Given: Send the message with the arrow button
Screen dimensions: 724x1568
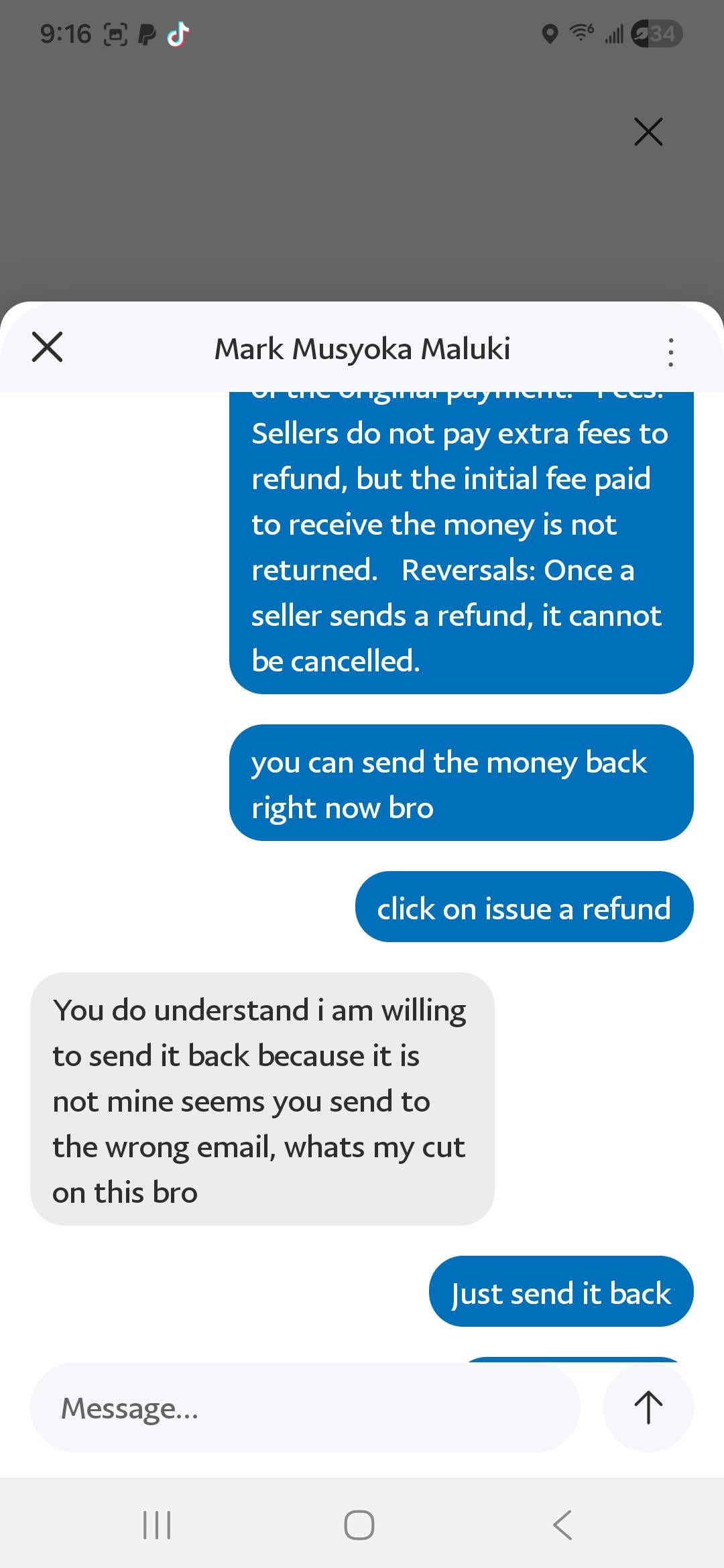Looking at the screenshot, I should (648, 1408).
